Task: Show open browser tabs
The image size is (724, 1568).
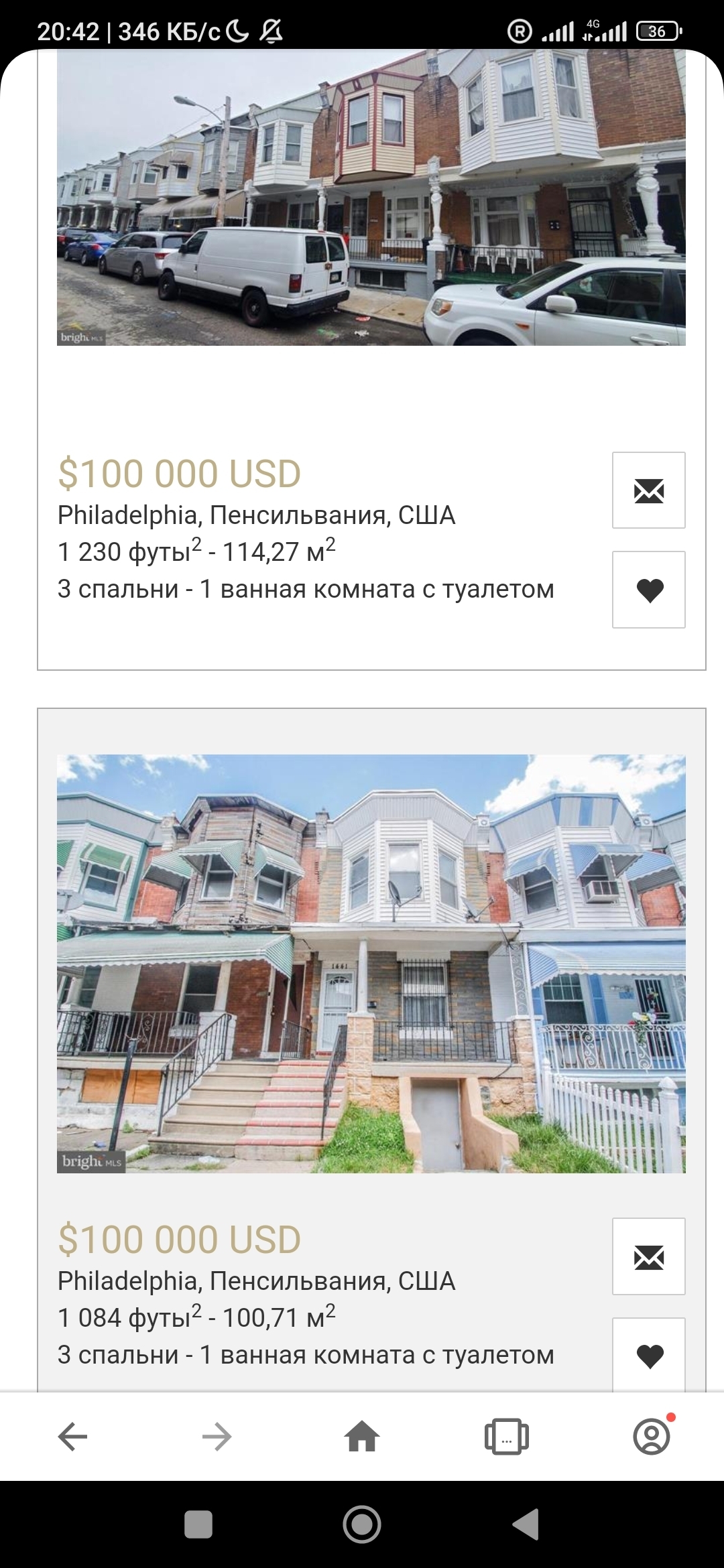Action: (x=507, y=1437)
